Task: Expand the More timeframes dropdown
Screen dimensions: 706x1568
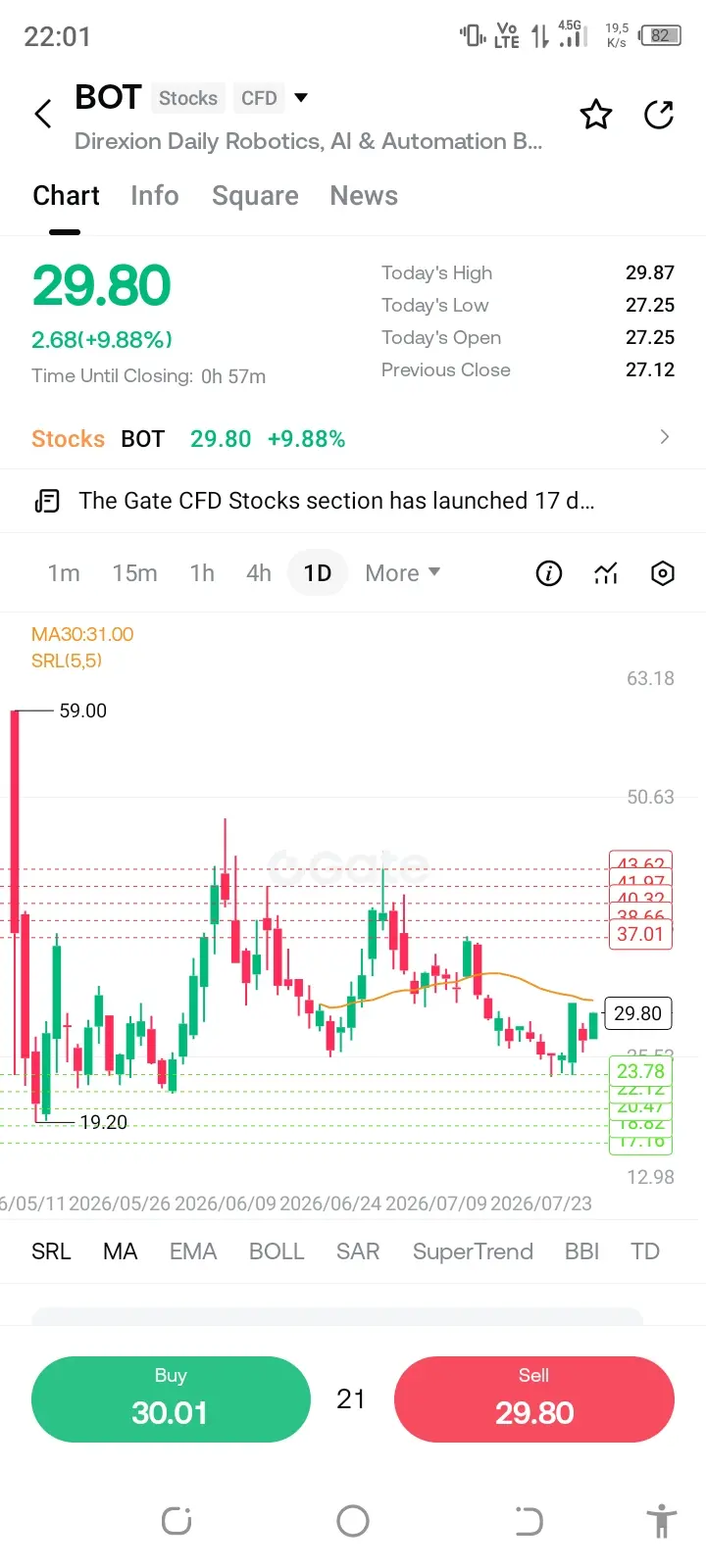Action: [402, 573]
